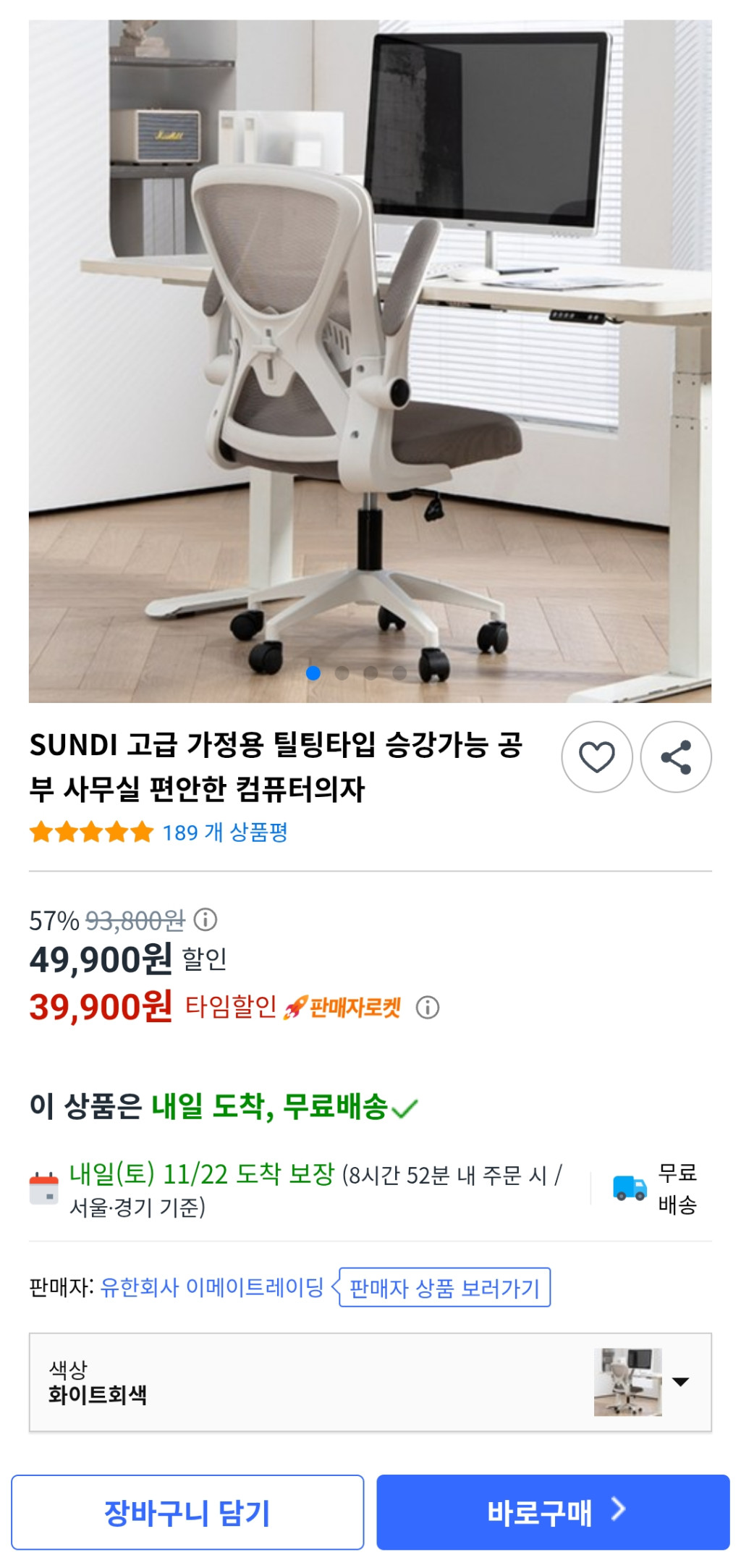Image resolution: width=741 pixels, height=1568 pixels.
Task: Add this chair to wishlist with heart icon
Action: tap(596, 757)
